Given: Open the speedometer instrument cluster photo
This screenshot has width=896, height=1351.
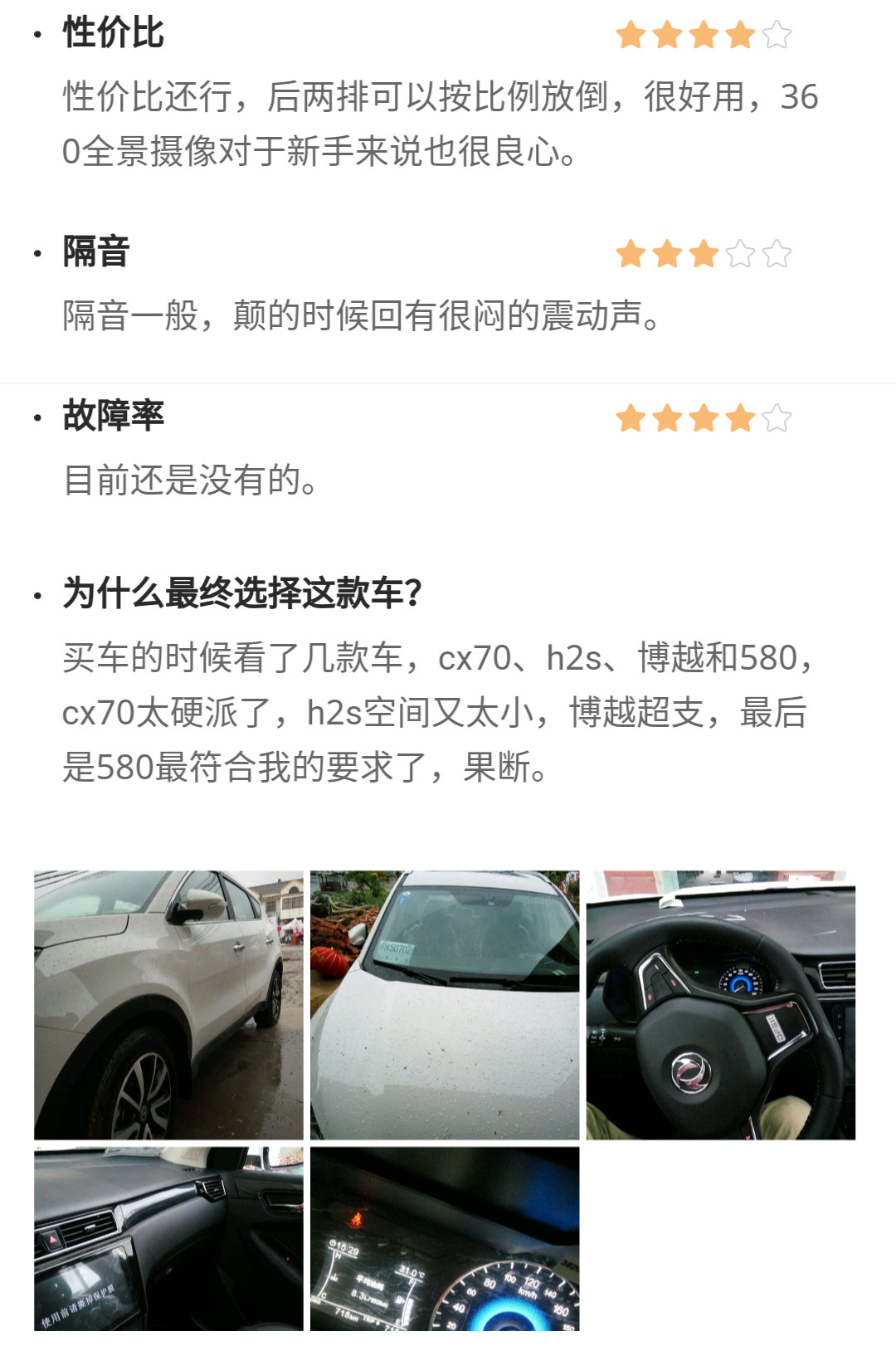Looking at the screenshot, I should point(445,1238).
